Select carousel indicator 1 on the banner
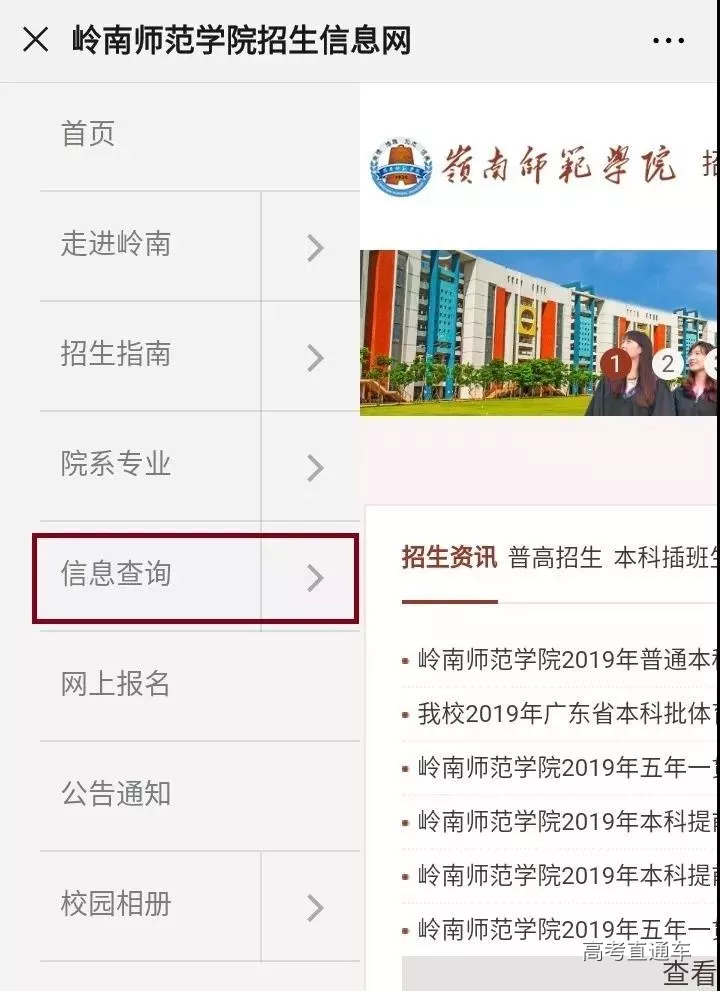 coord(617,366)
